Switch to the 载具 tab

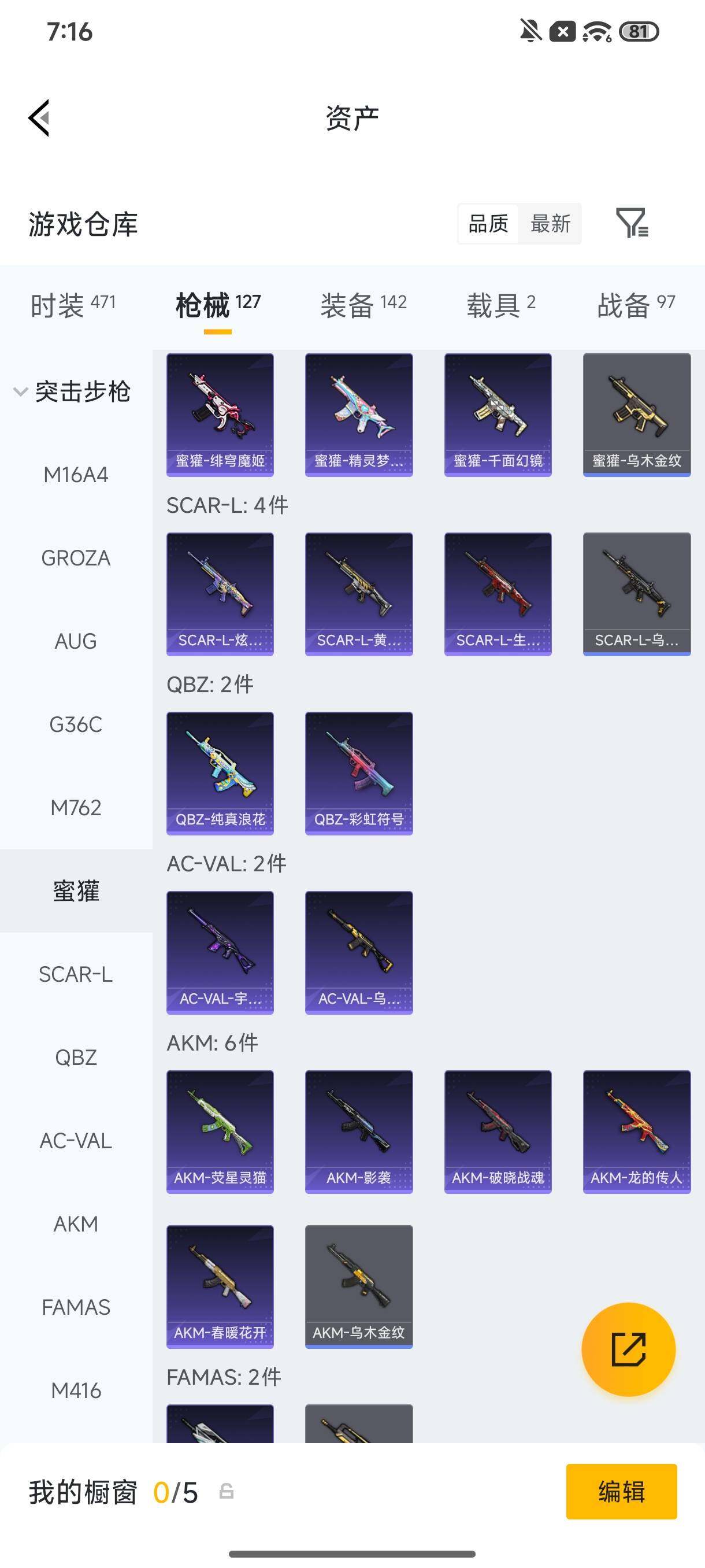point(500,304)
